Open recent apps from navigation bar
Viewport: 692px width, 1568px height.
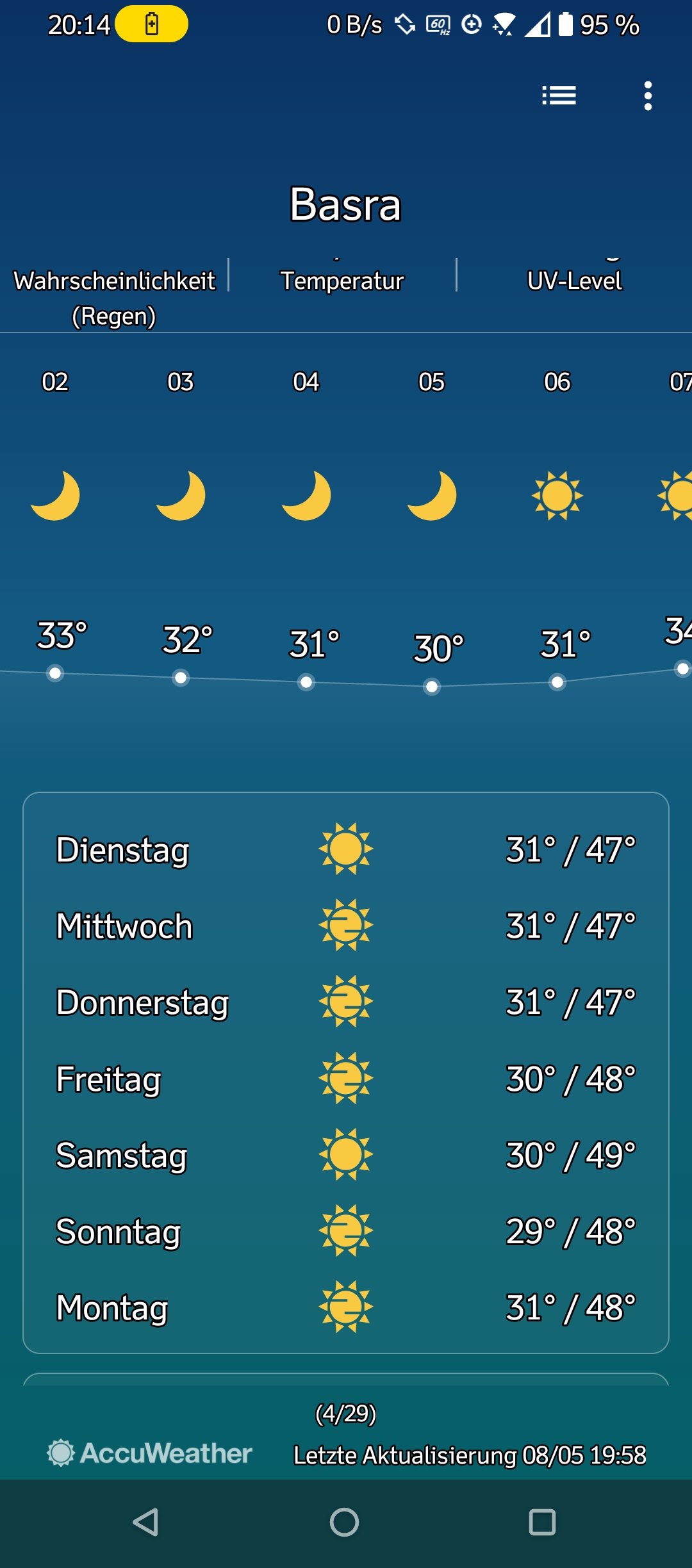click(x=542, y=1522)
